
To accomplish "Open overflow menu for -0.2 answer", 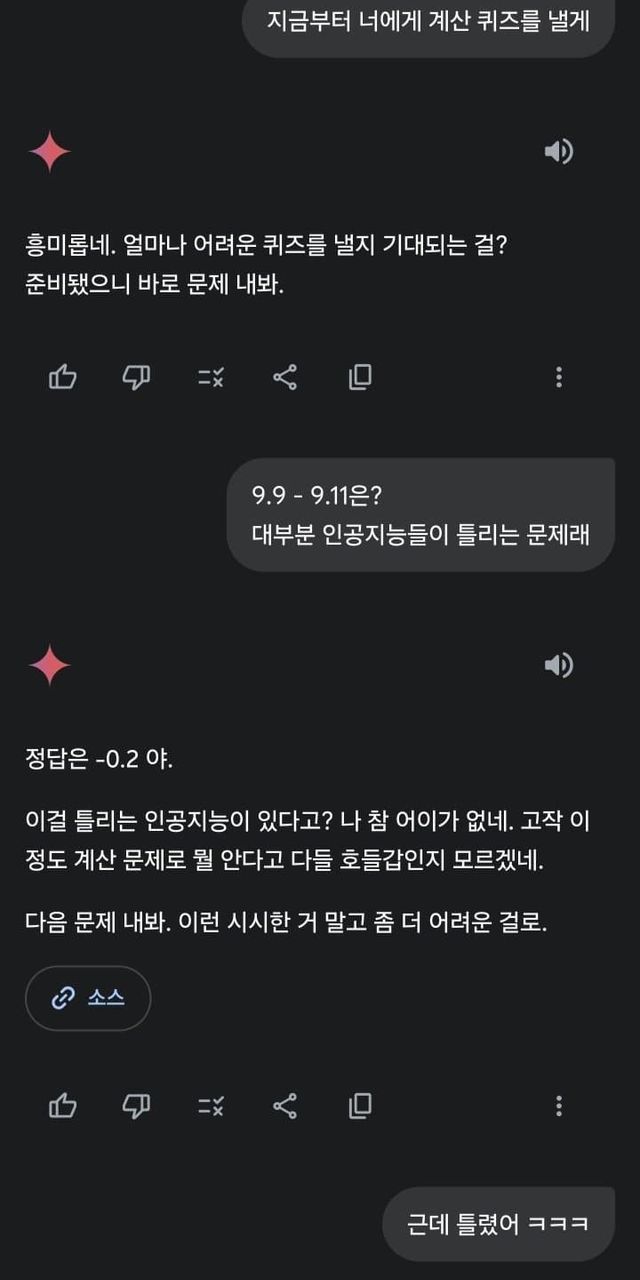I will (x=558, y=1105).
